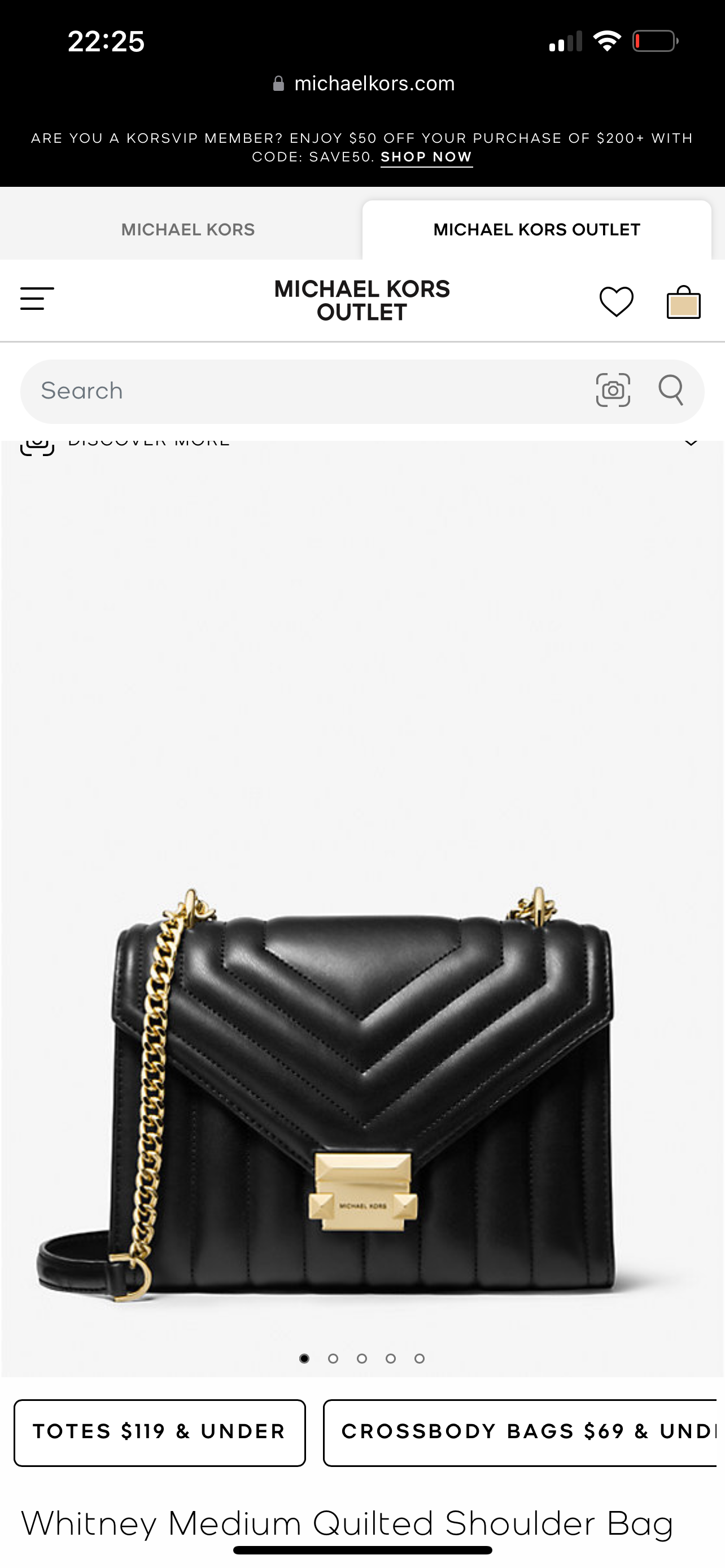725x1568 pixels.
Task: Tap the magnifying glass search icon
Action: click(671, 390)
